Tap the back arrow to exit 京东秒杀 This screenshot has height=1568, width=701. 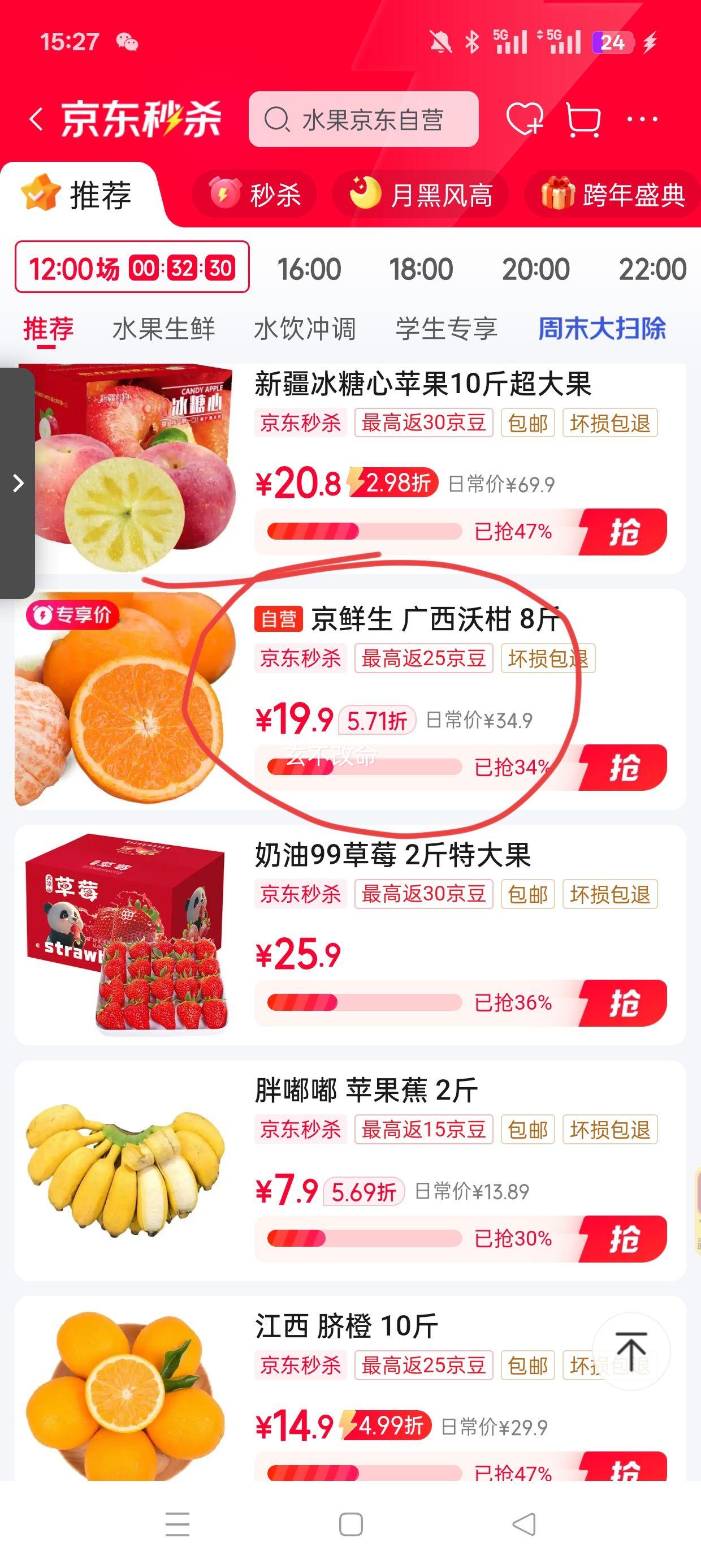pos(37,119)
